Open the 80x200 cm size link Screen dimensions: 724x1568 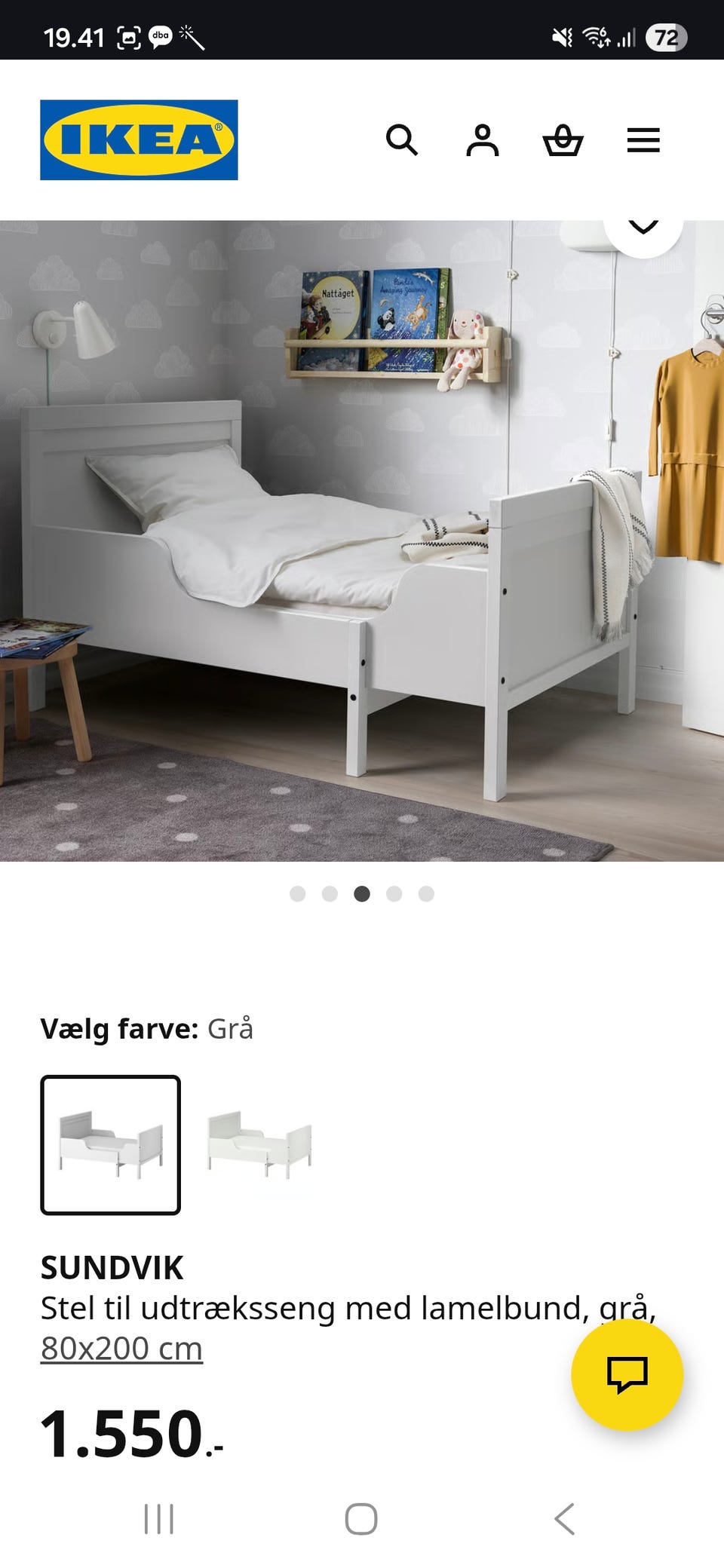[121, 1349]
